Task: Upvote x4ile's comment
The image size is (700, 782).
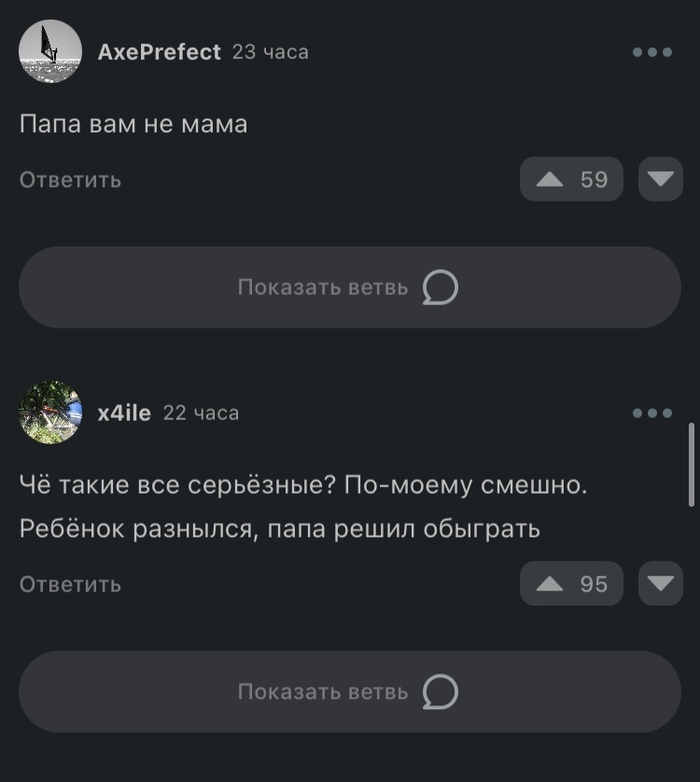Action: click(x=571, y=584)
